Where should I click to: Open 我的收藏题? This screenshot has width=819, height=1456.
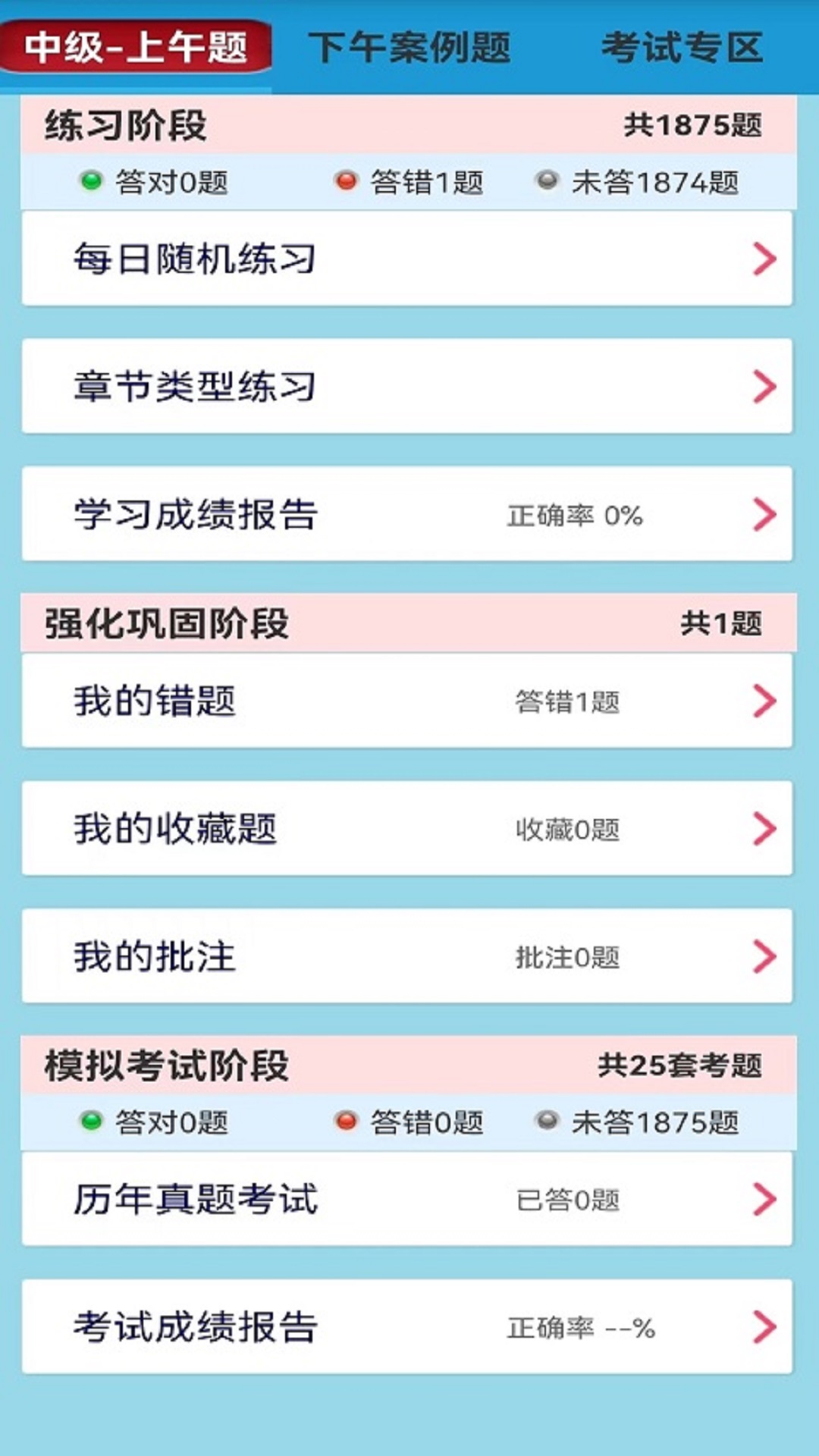pyautogui.click(x=407, y=828)
